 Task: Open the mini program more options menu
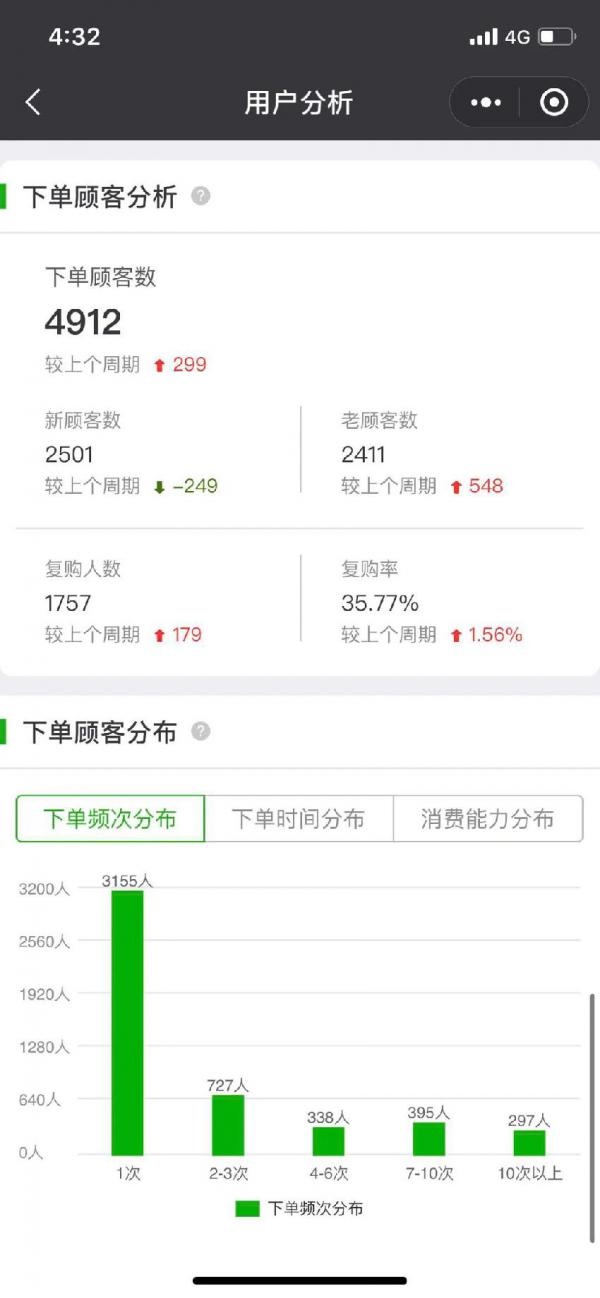485,102
